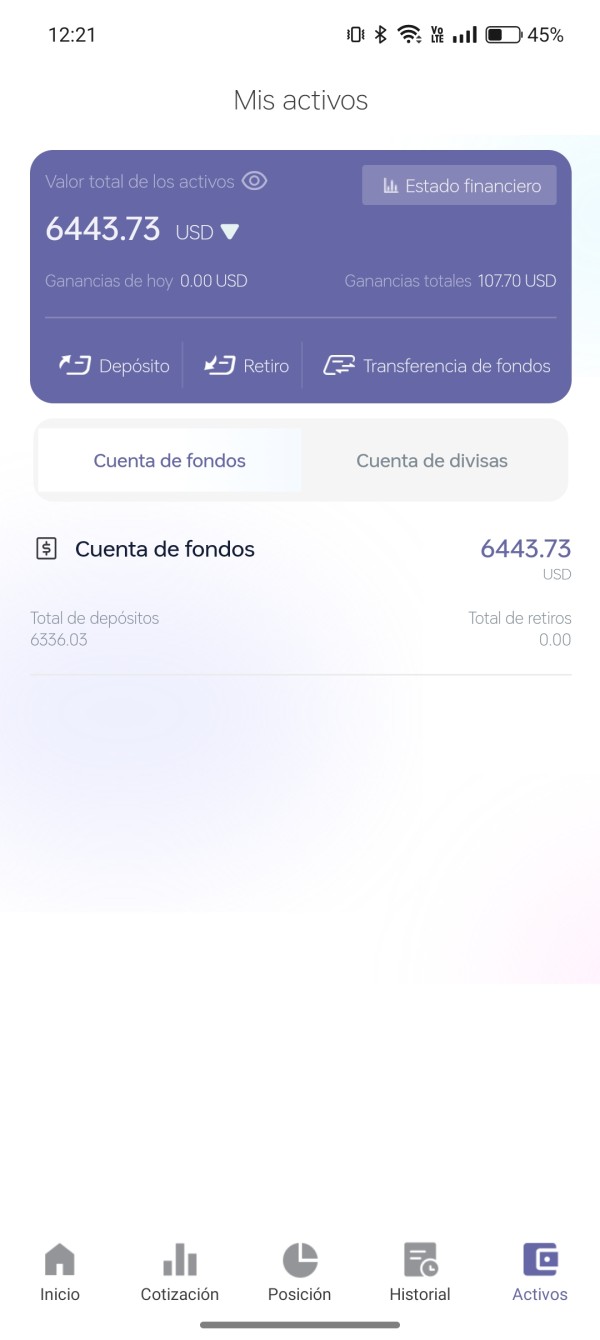This screenshot has height=1340, width=600.
Task: Expand the USD currency dropdown
Action: coord(229,232)
